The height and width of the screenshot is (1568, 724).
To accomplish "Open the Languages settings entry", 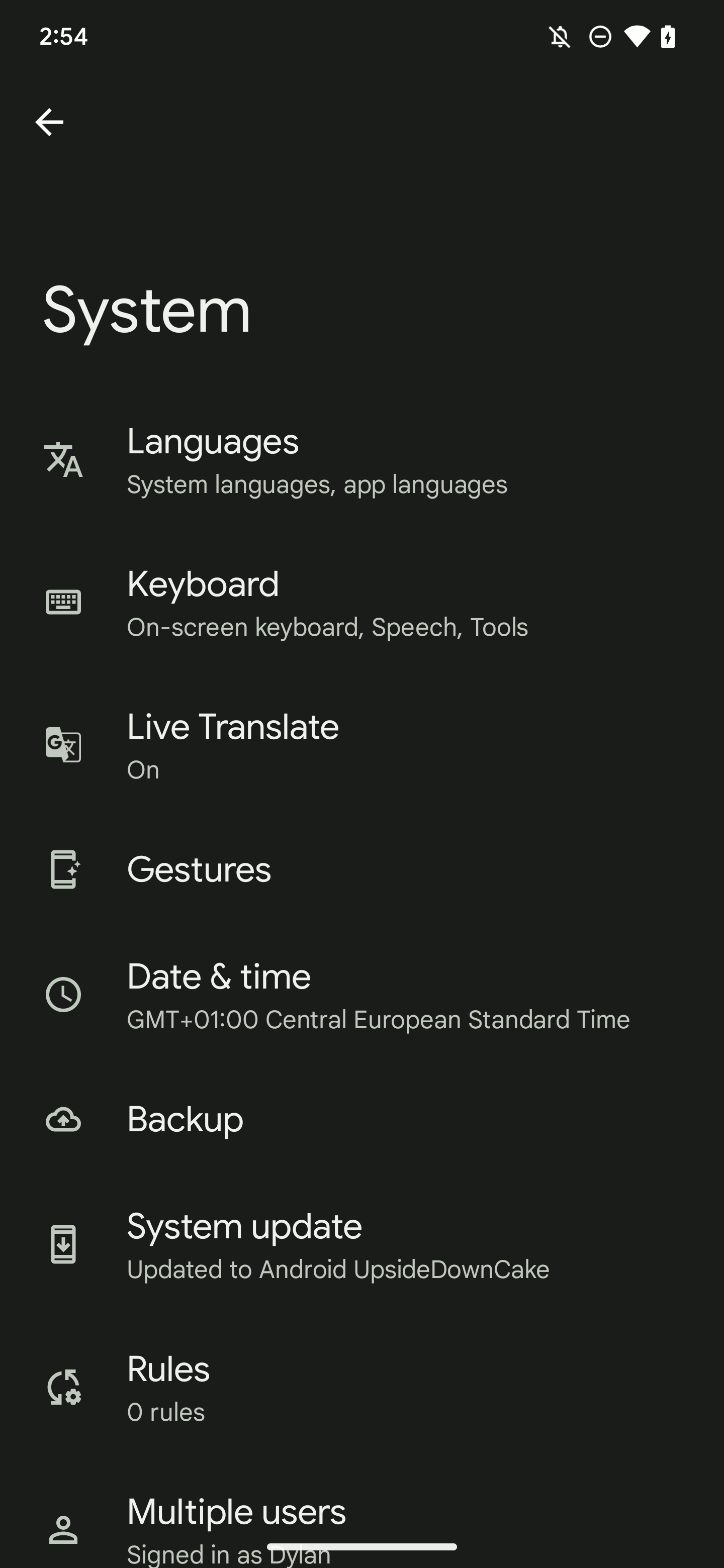I will pyautogui.click(x=361, y=461).
